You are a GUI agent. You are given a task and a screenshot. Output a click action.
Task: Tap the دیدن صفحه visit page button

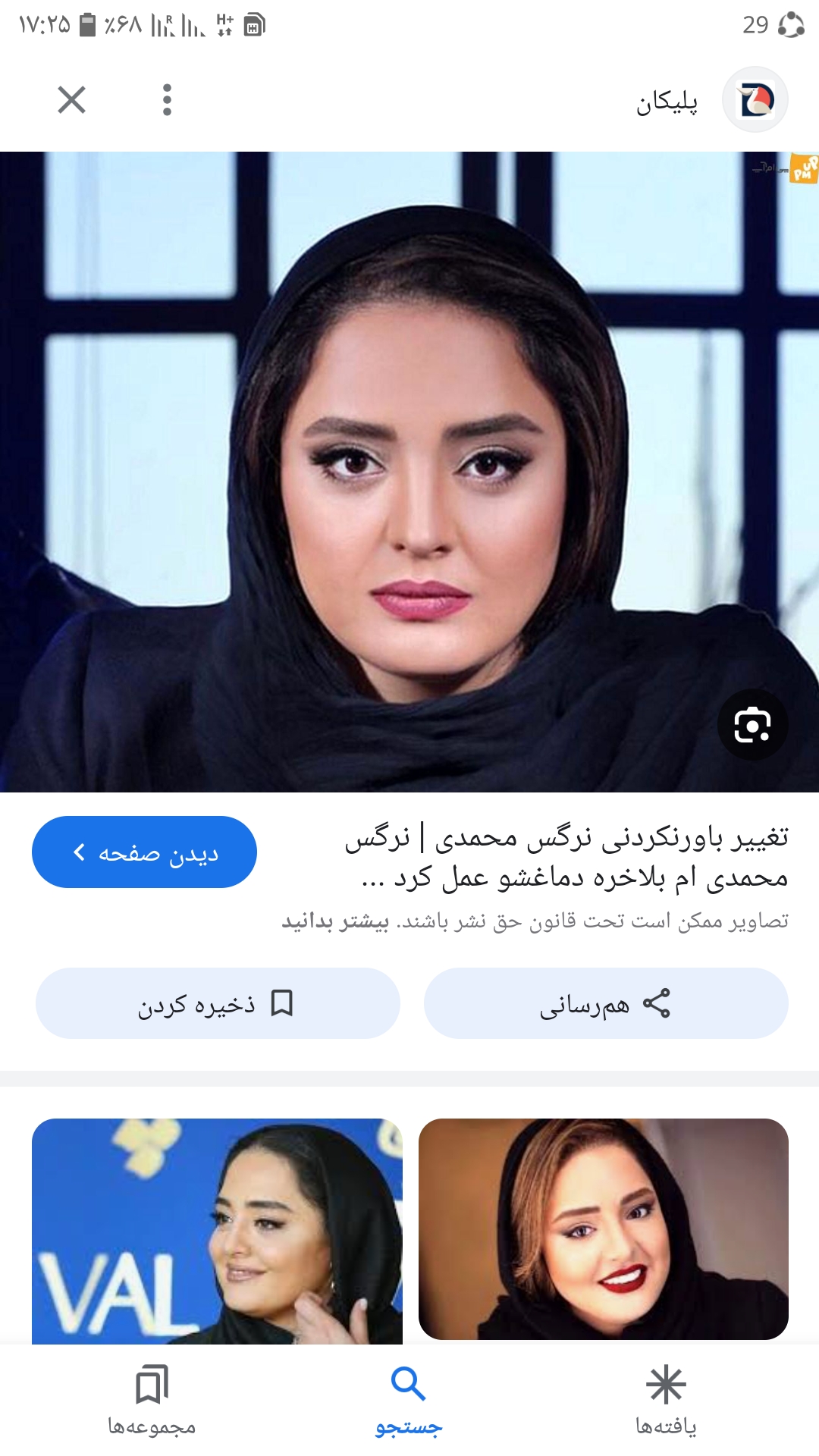click(x=144, y=852)
